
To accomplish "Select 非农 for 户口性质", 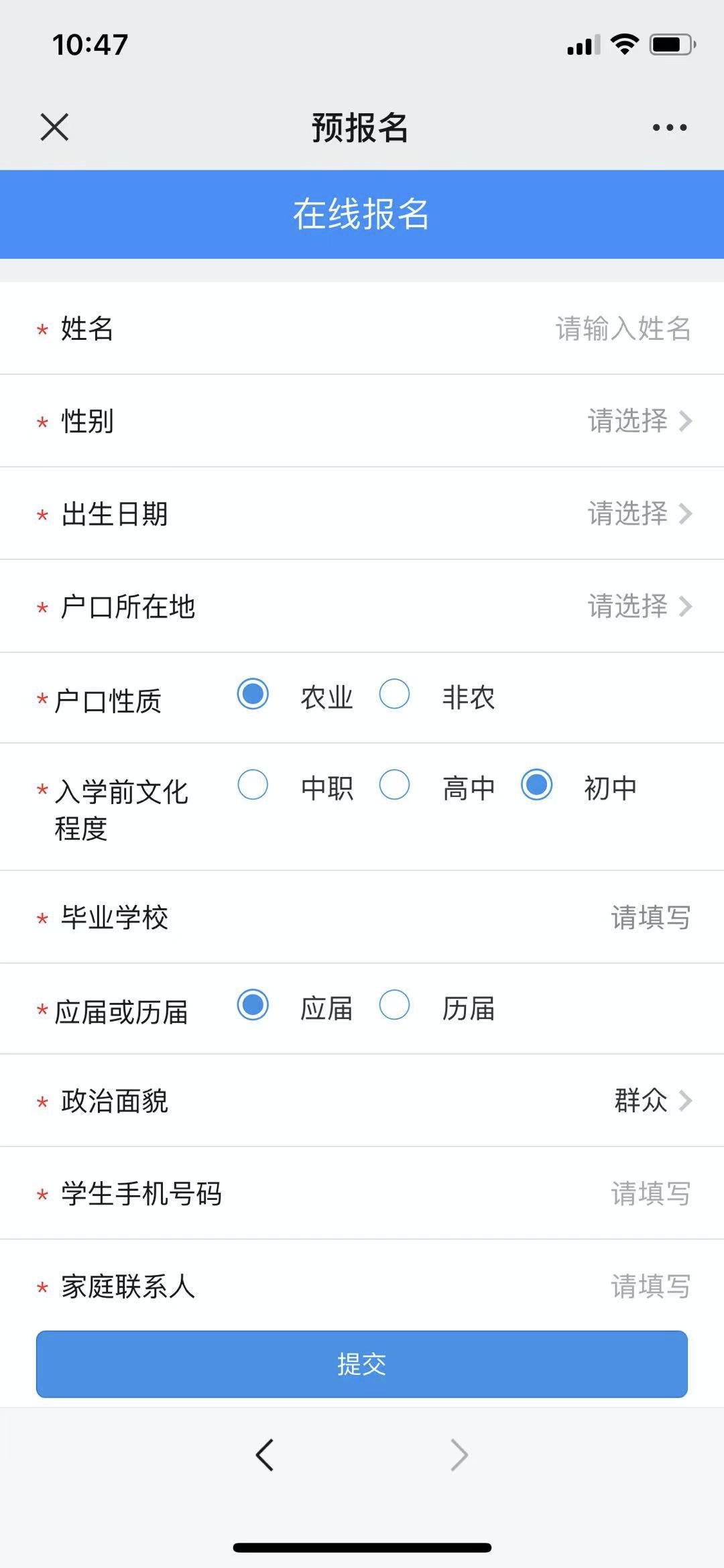I will 395,694.
